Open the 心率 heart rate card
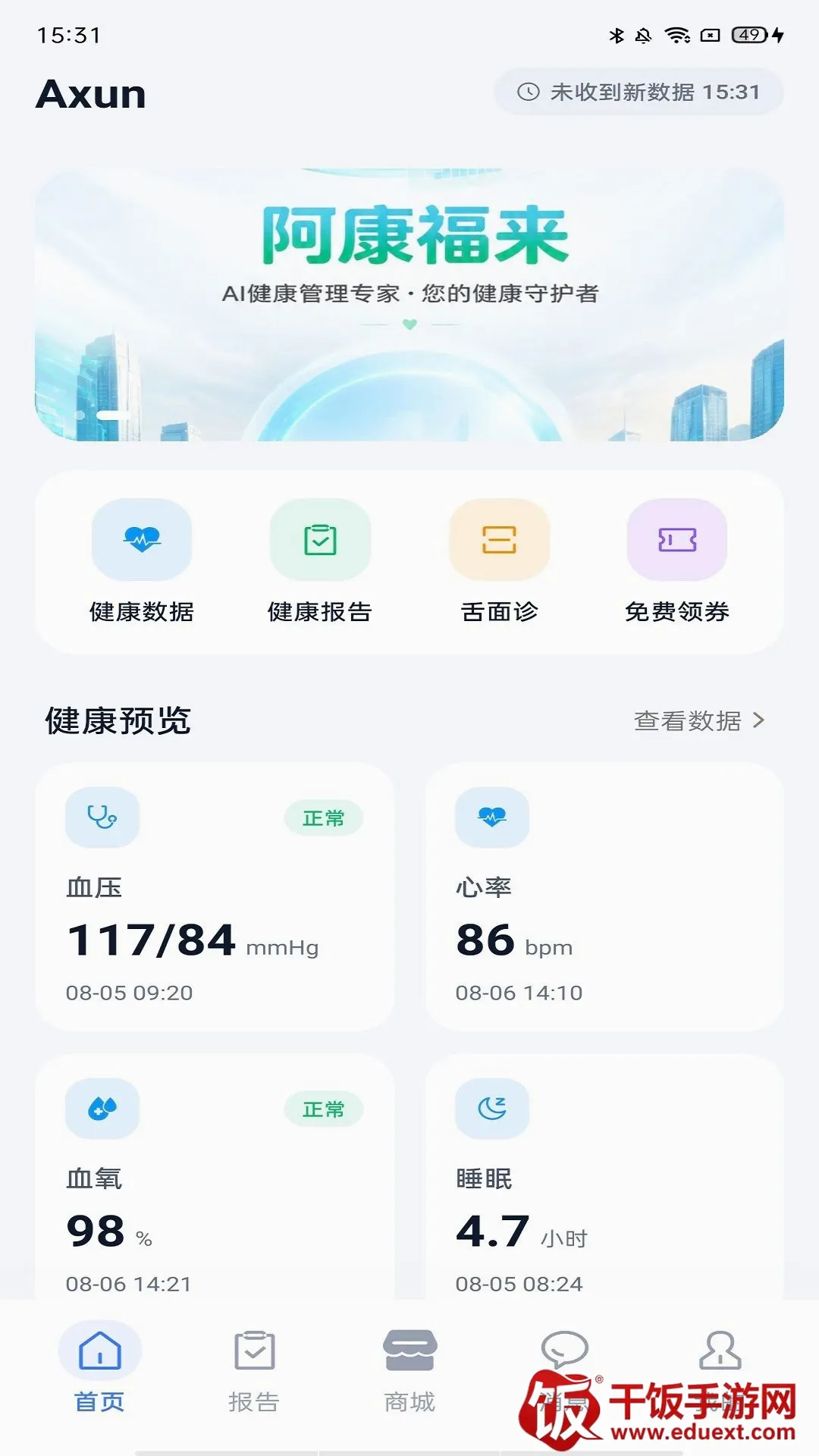819x1456 pixels. (x=604, y=897)
